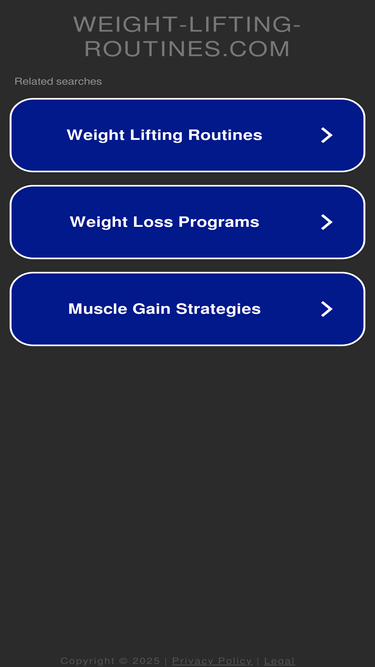The image size is (375, 667).
Task: Open Weight Lifting Routines related search
Action: pos(187,135)
